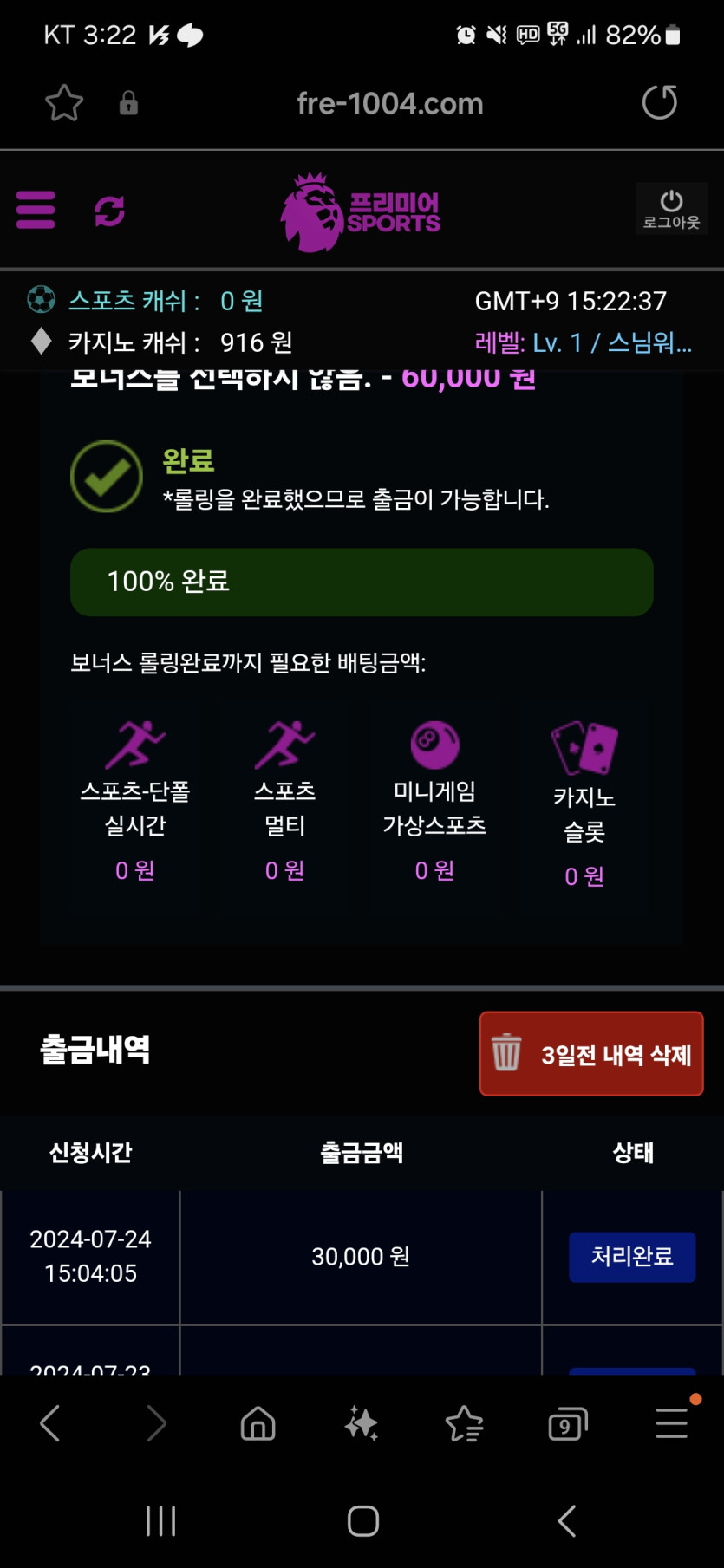Viewport: 724px width, 1568px height.
Task: Open the Premier Sports logo home link
Action: click(361, 212)
